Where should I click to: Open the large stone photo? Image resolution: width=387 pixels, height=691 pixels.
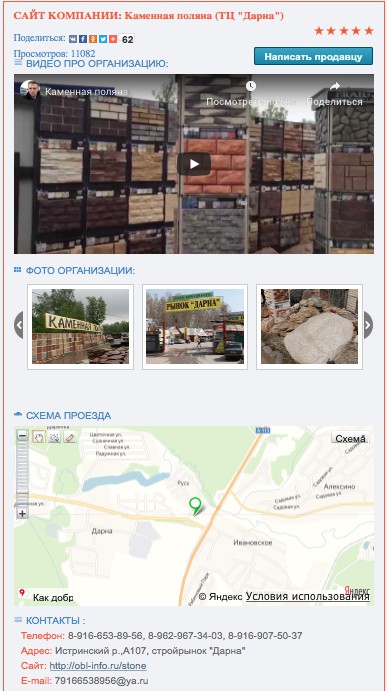[x=309, y=327]
